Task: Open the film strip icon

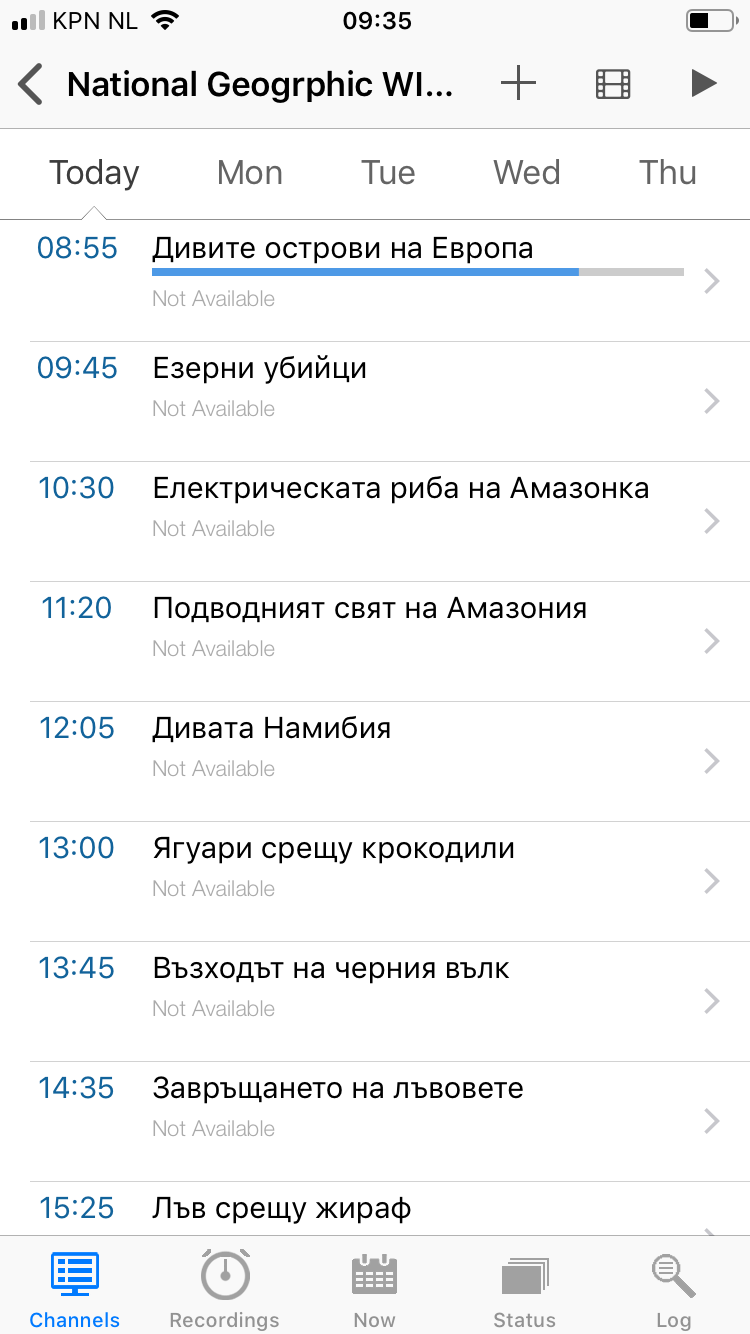Action: (613, 84)
